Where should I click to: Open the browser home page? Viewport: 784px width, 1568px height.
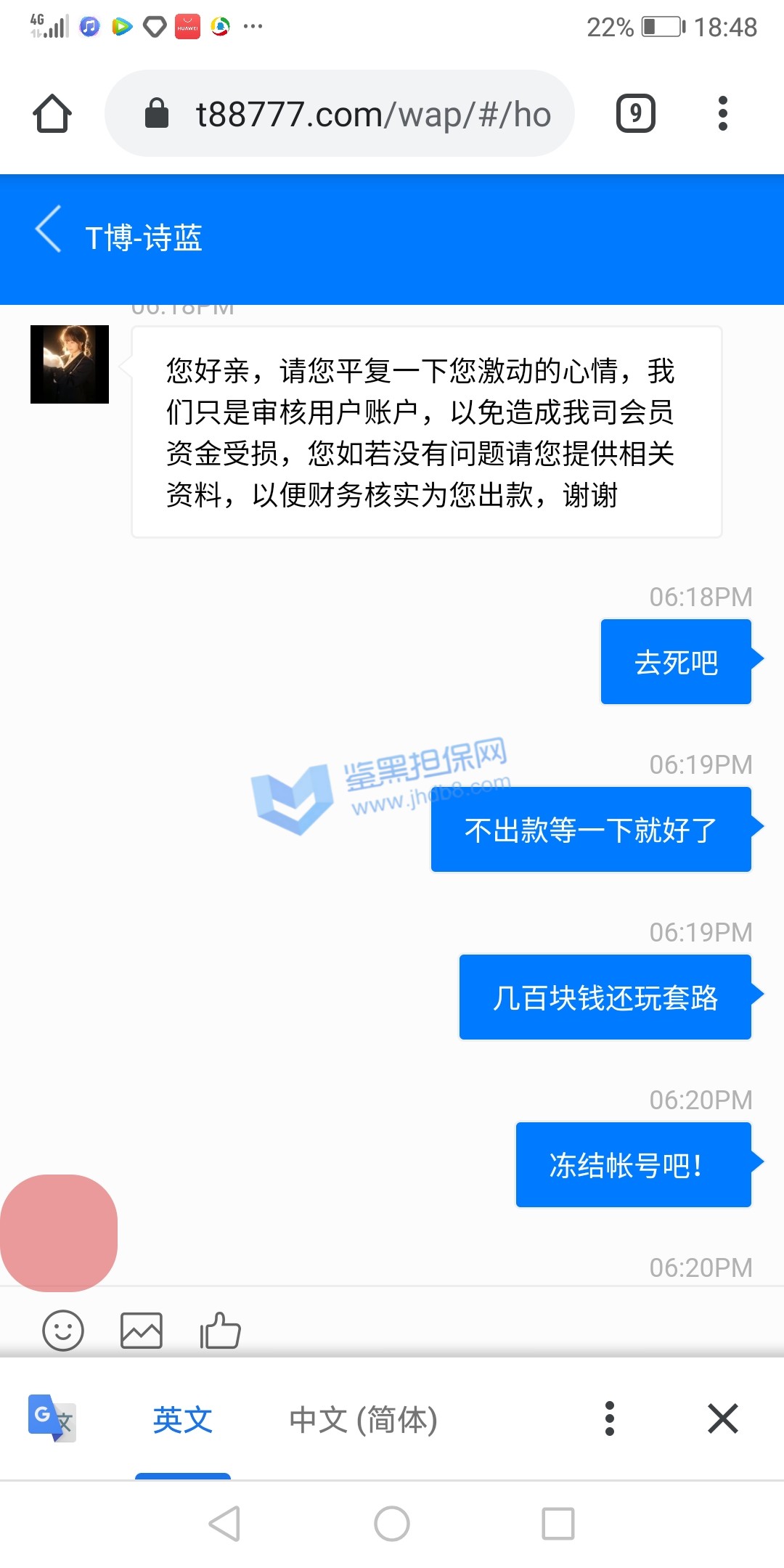pyautogui.click(x=52, y=114)
